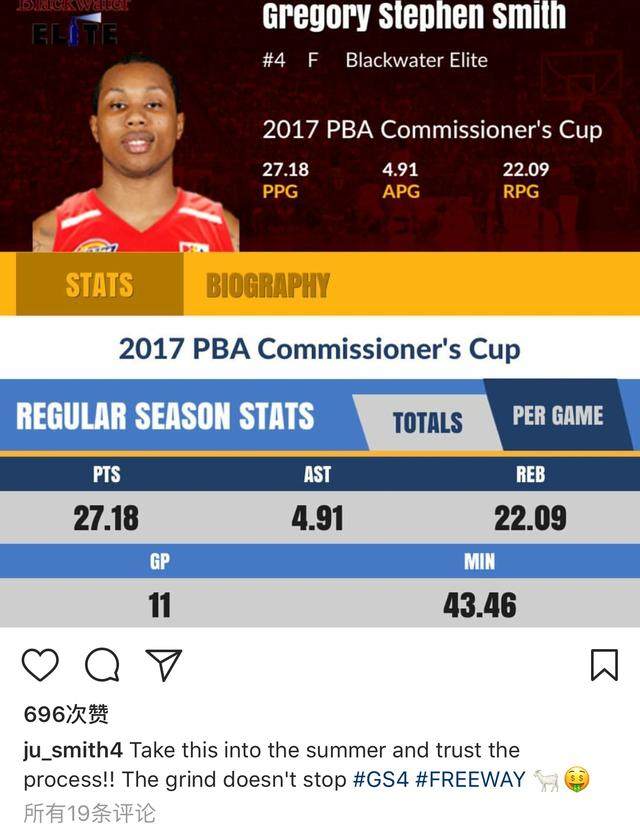640x827 pixels.
Task: View the 696 likes list
Action: tap(66, 715)
